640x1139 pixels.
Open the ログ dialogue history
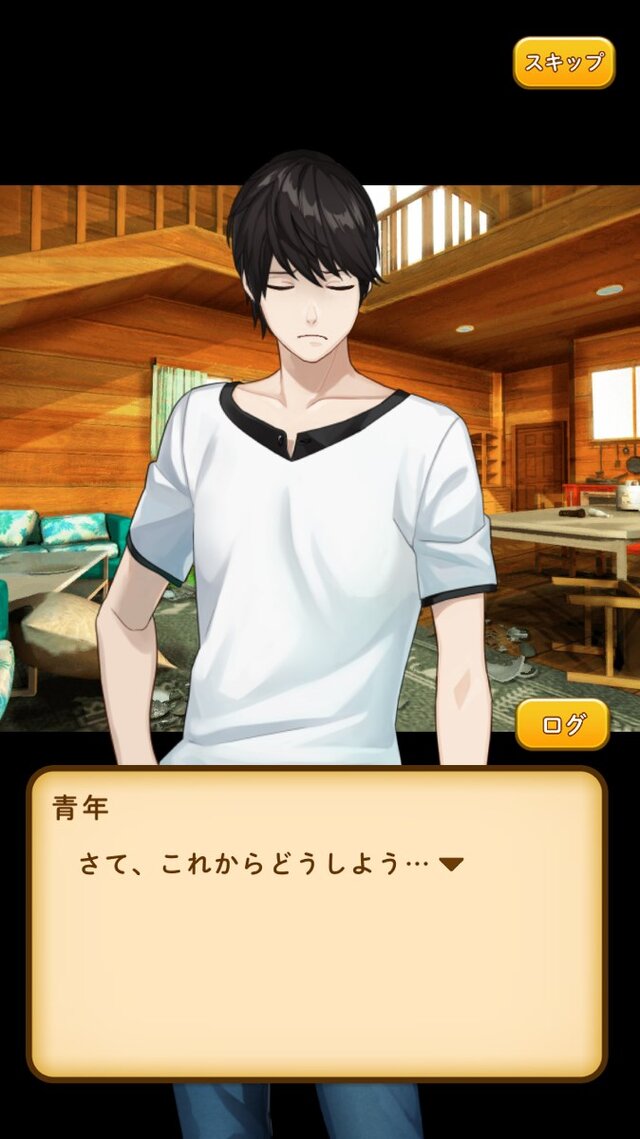pyautogui.click(x=562, y=725)
